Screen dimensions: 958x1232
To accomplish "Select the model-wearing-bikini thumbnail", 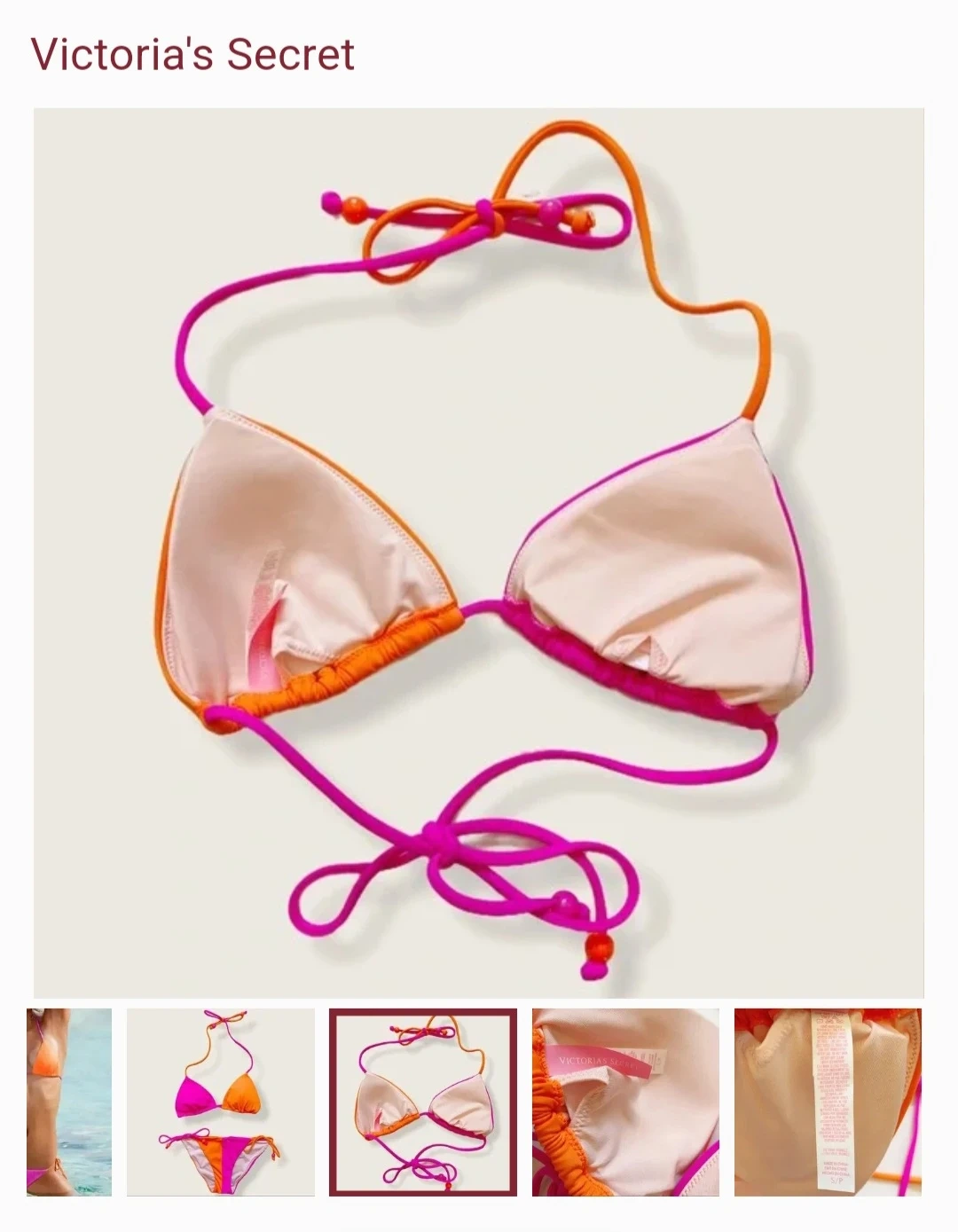I will [69, 1102].
